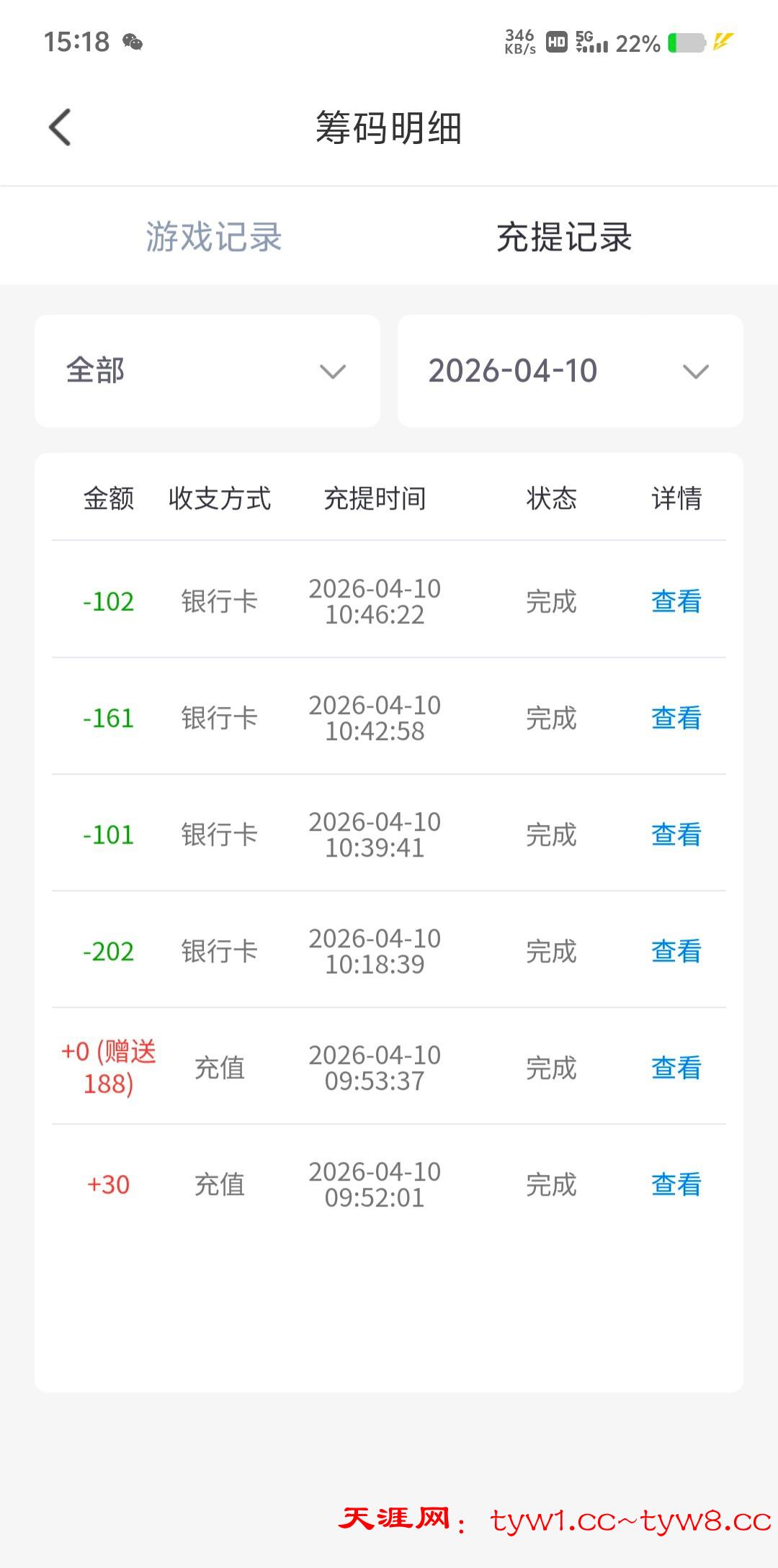Expand the 全部 type filter dropdown
Image resolution: width=778 pixels, height=1568 pixels.
[x=207, y=371]
